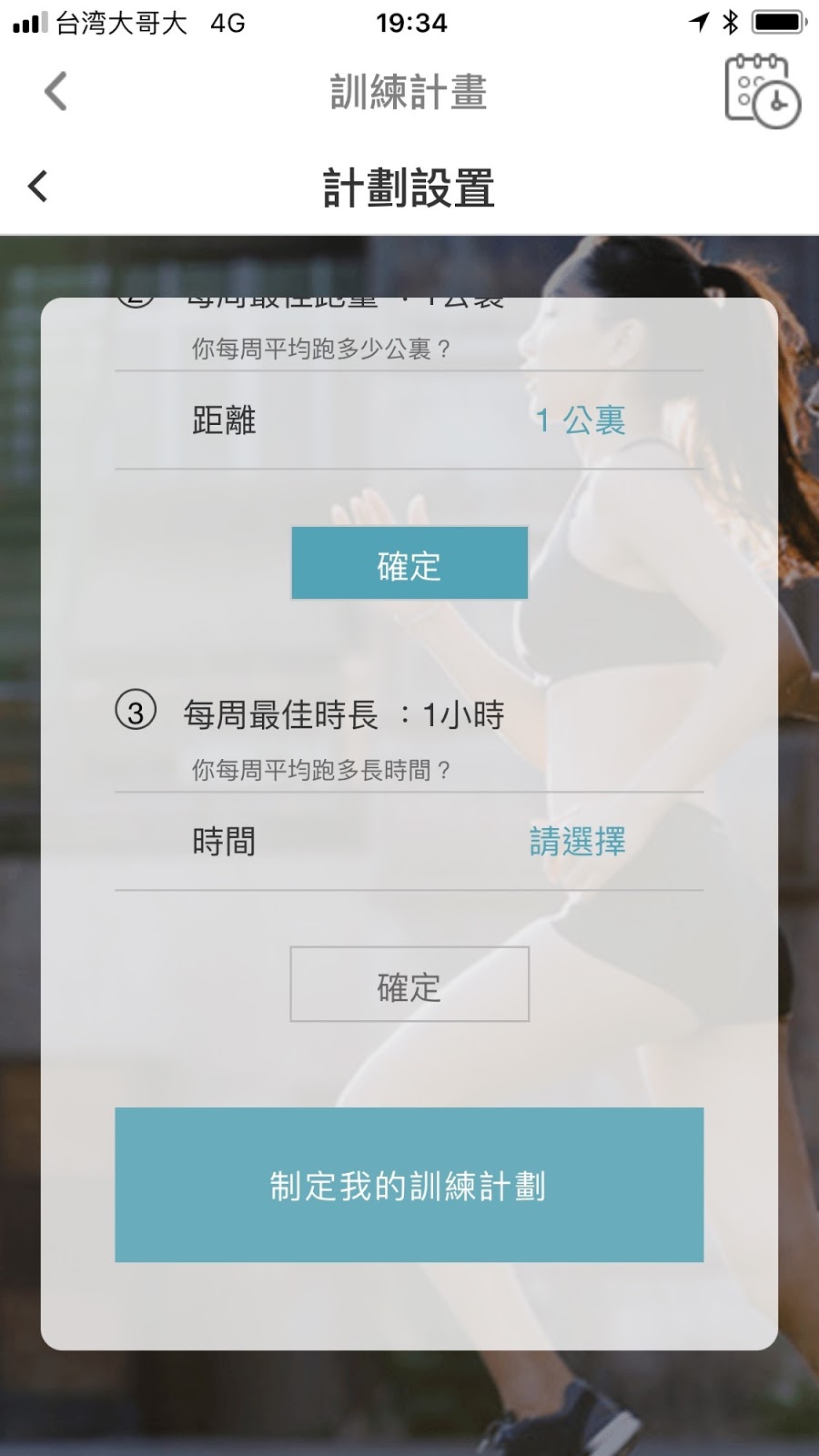Image resolution: width=819 pixels, height=1456 pixels.
Task: Select a time via 請選擇
Action: click(x=577, y=842)
